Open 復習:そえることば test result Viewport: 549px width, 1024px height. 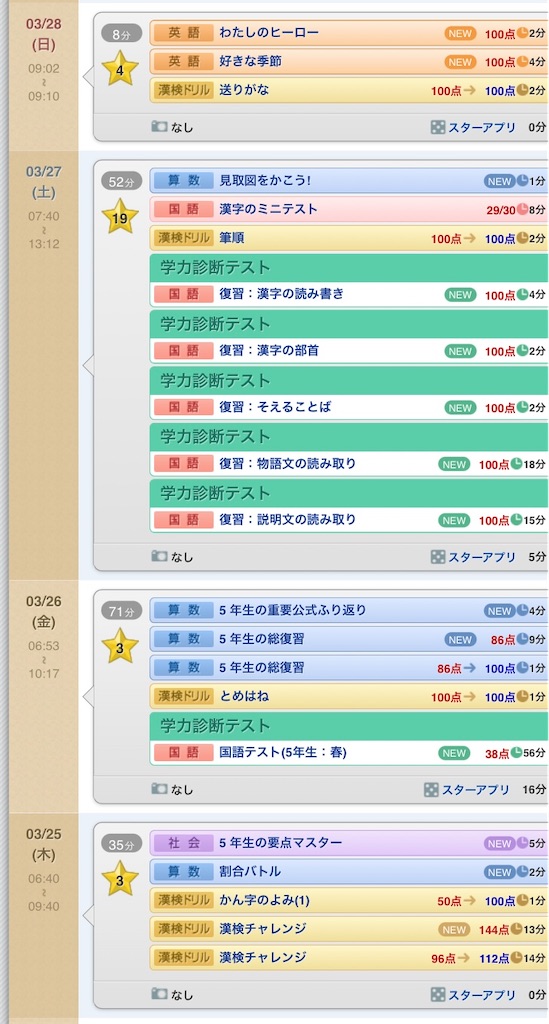349,408
